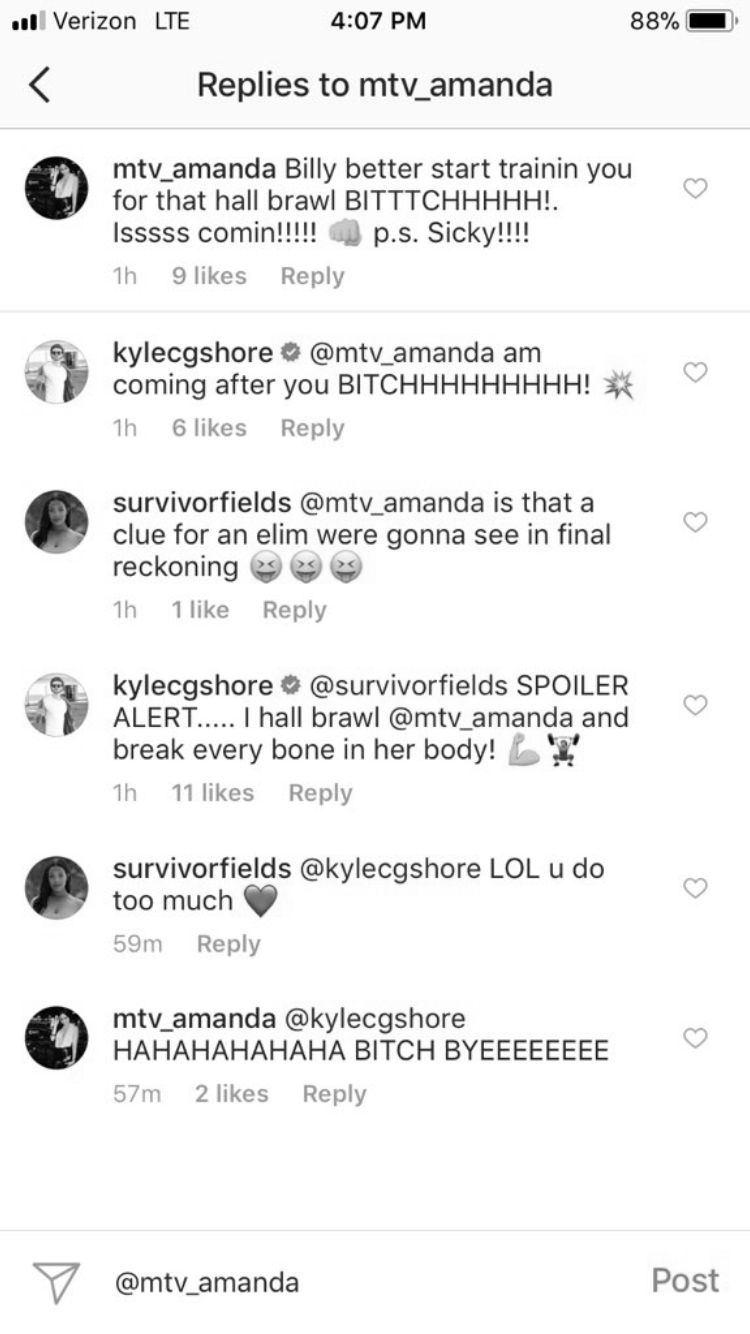Like survivorfields' final reckoning comment
The width and height of the screenshot is (750, 1334).
tap(695, 521)
